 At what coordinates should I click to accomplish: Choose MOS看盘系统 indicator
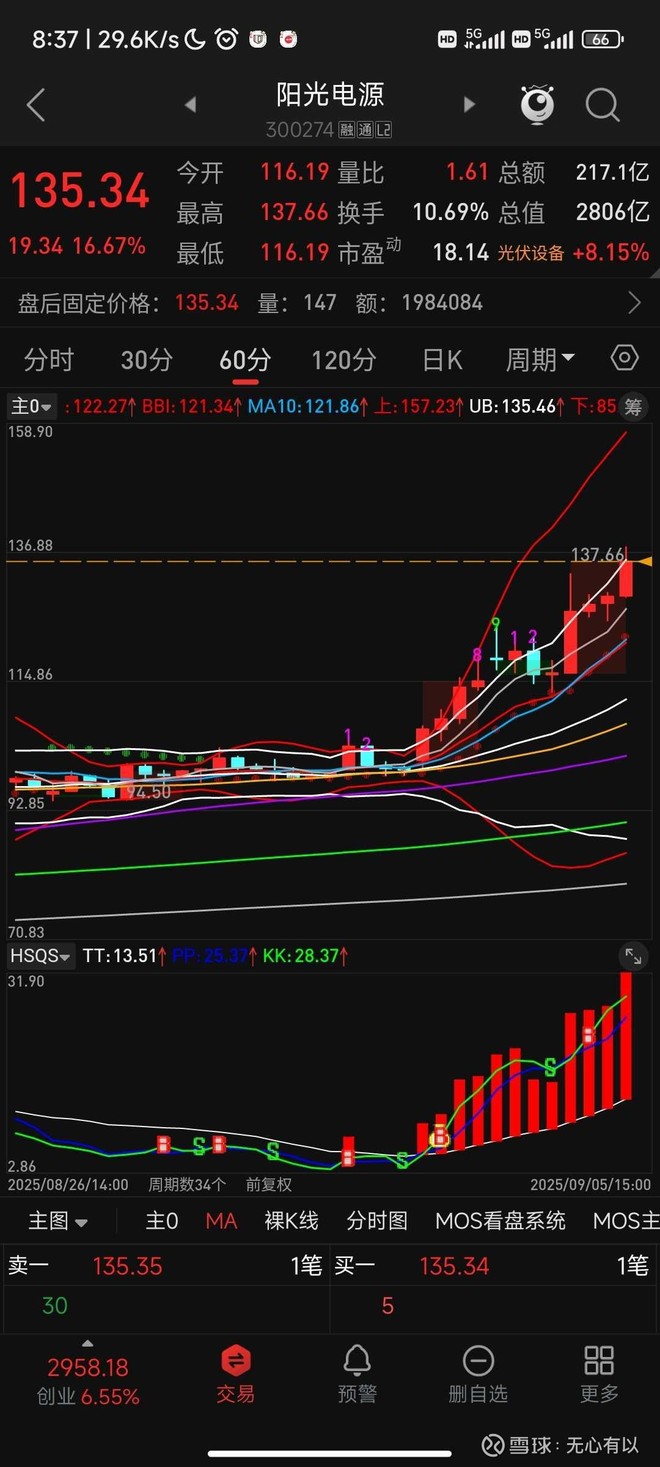[500, 1221]
